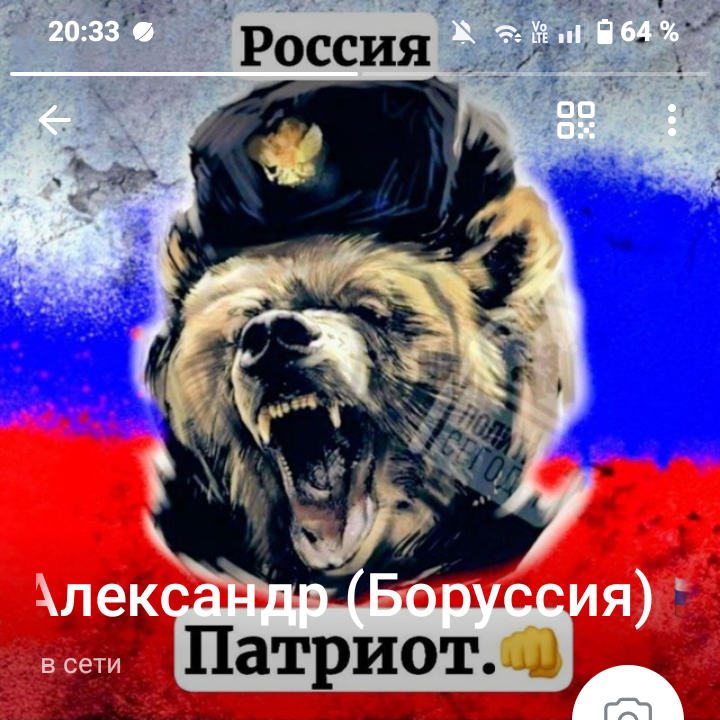The width and height of the screenshot is (720, 720).
Task: Go back using the arrow
Action: [55, 121]
